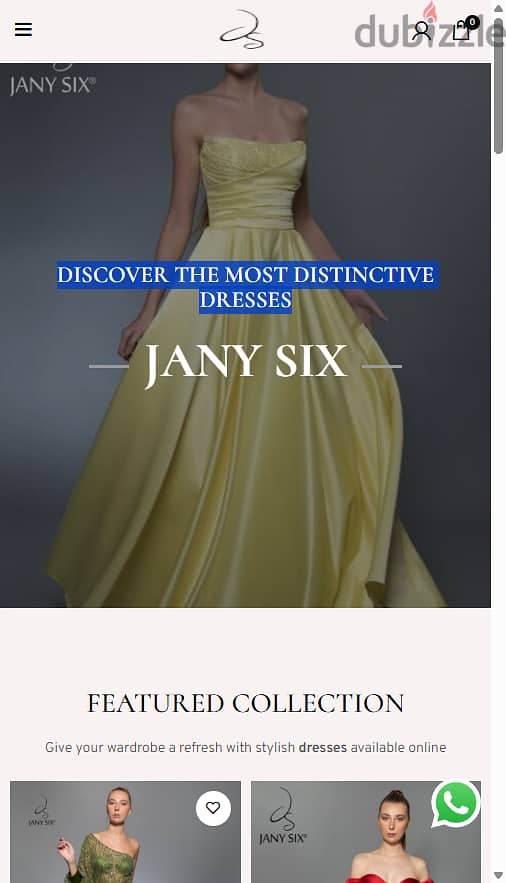Viewport: 506px width, 883px height.
Task: Add the green dress to wishlist
Action: point(213,808)
